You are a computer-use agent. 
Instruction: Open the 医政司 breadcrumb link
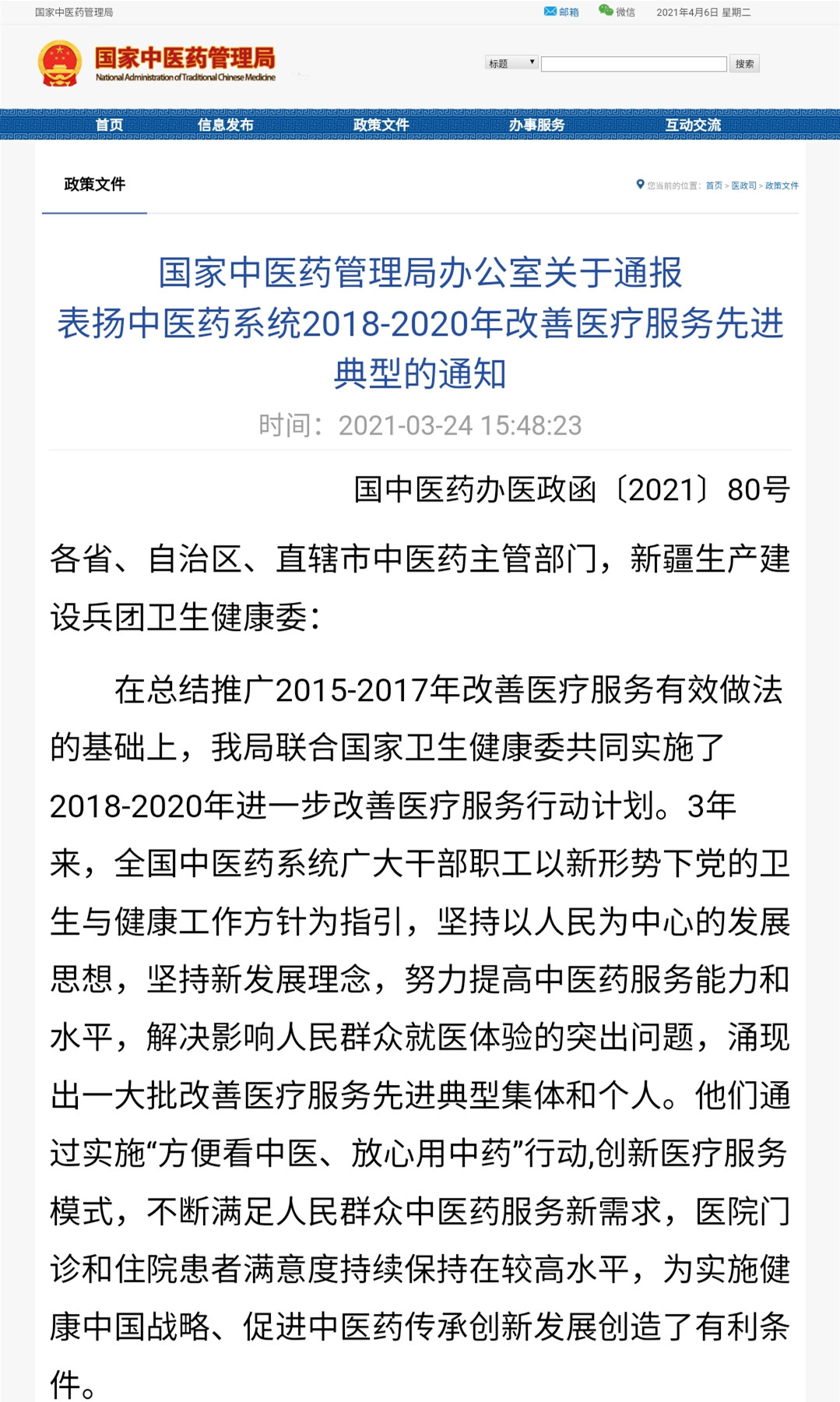743,186
